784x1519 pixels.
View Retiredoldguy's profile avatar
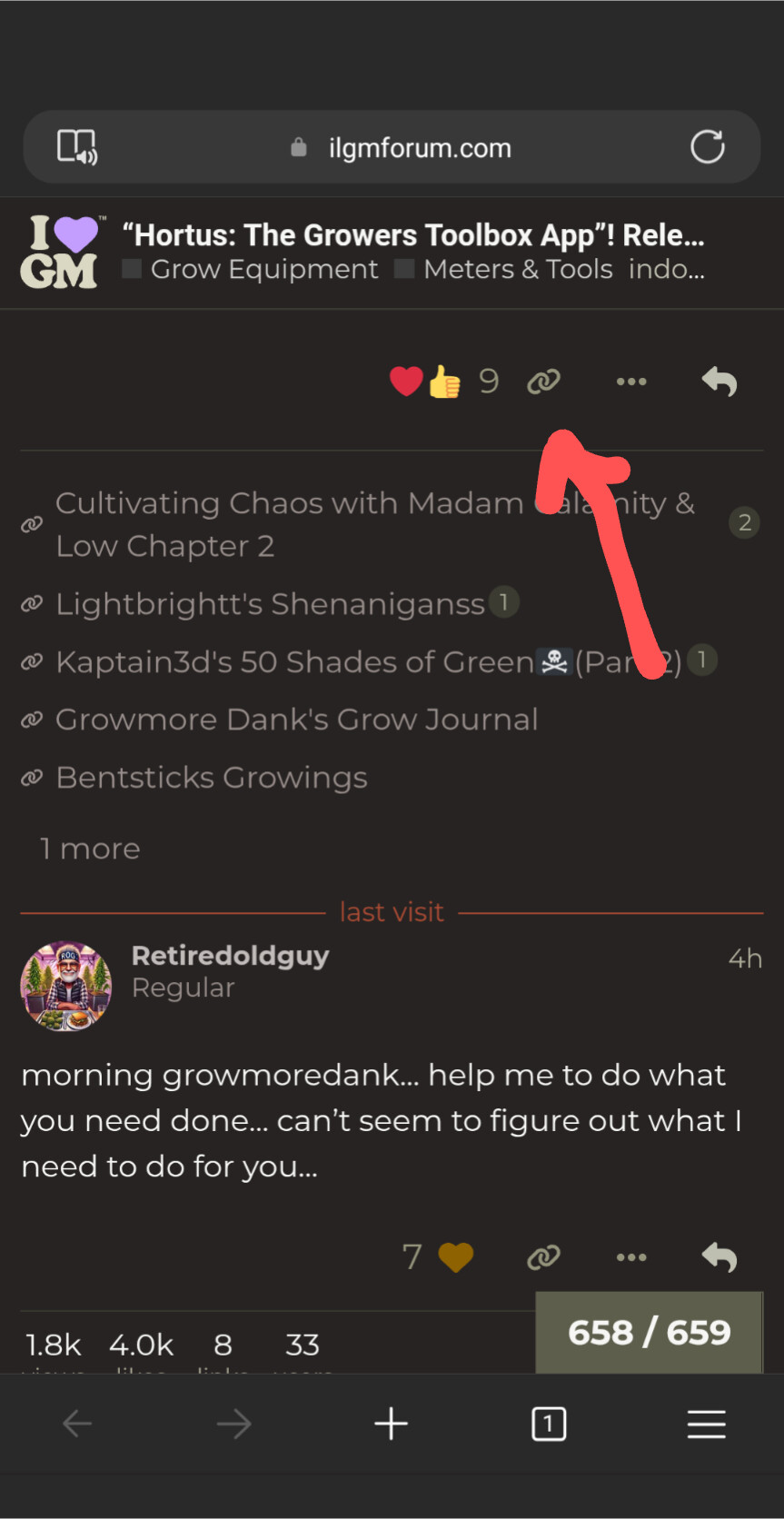click(x=66, y=986)
